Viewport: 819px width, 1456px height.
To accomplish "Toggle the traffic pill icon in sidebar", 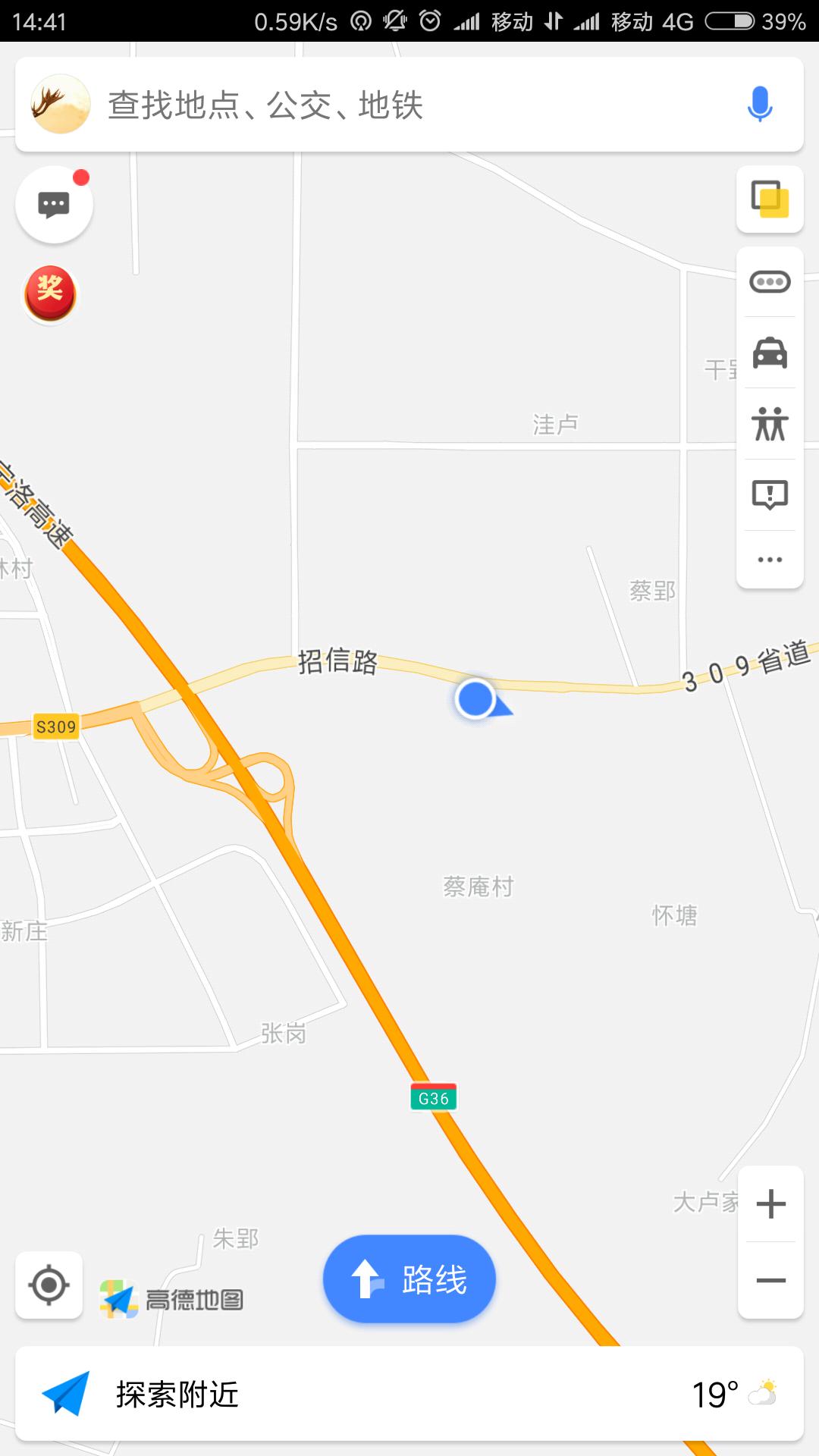I will click(768, 281).
